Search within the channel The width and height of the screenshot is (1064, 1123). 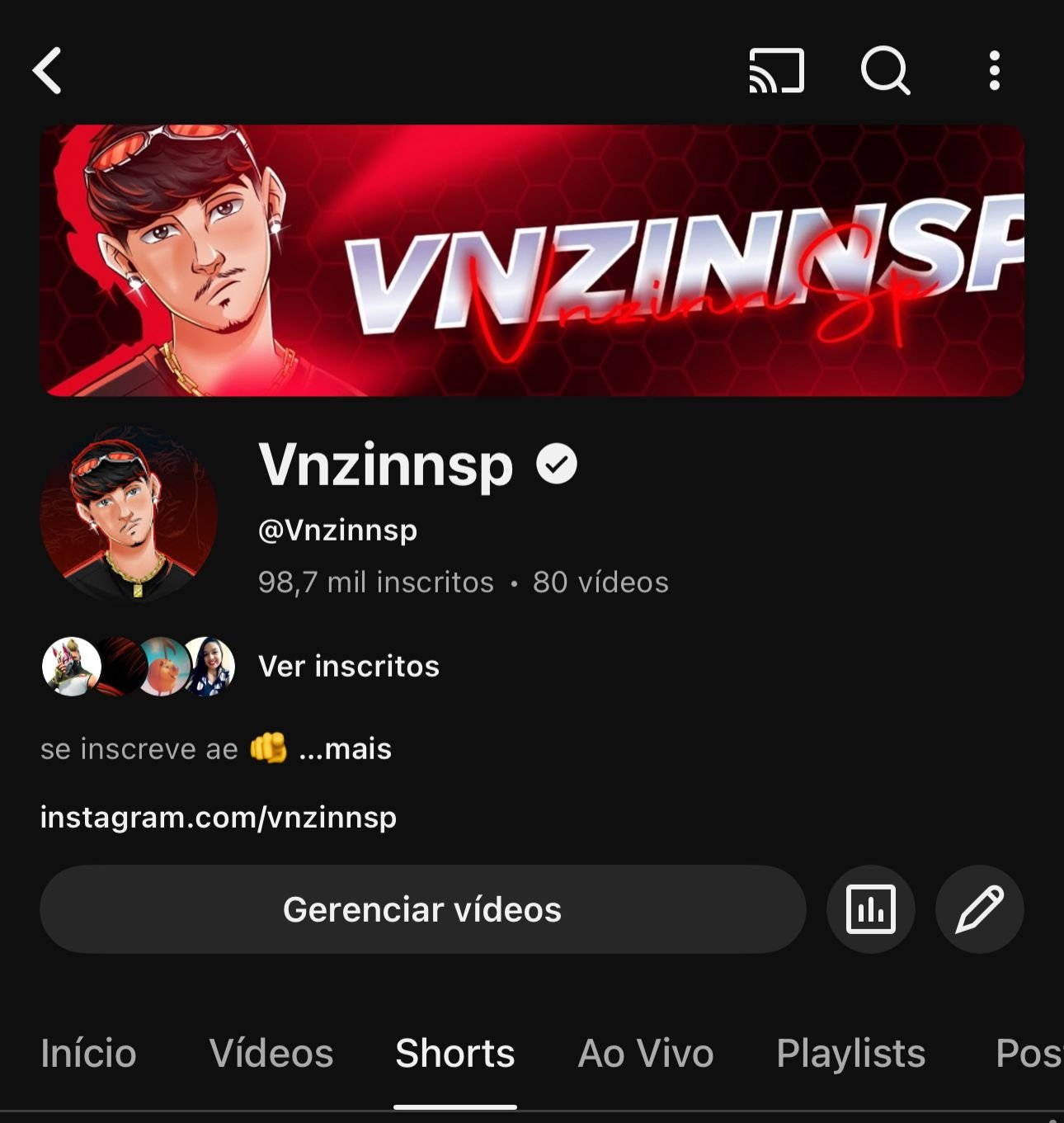click(x=885, y=71)
